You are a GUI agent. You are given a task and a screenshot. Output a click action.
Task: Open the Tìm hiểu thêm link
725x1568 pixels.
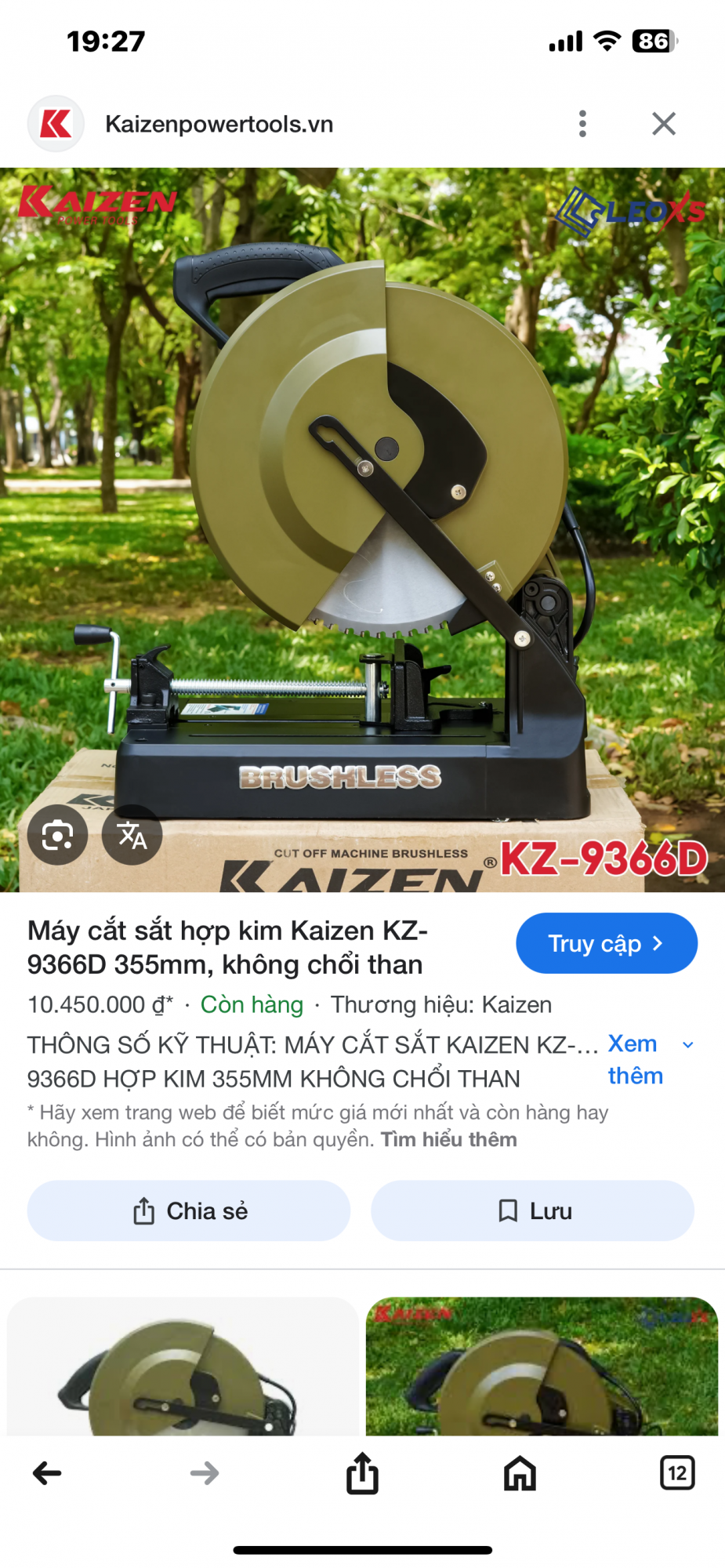448,1139
